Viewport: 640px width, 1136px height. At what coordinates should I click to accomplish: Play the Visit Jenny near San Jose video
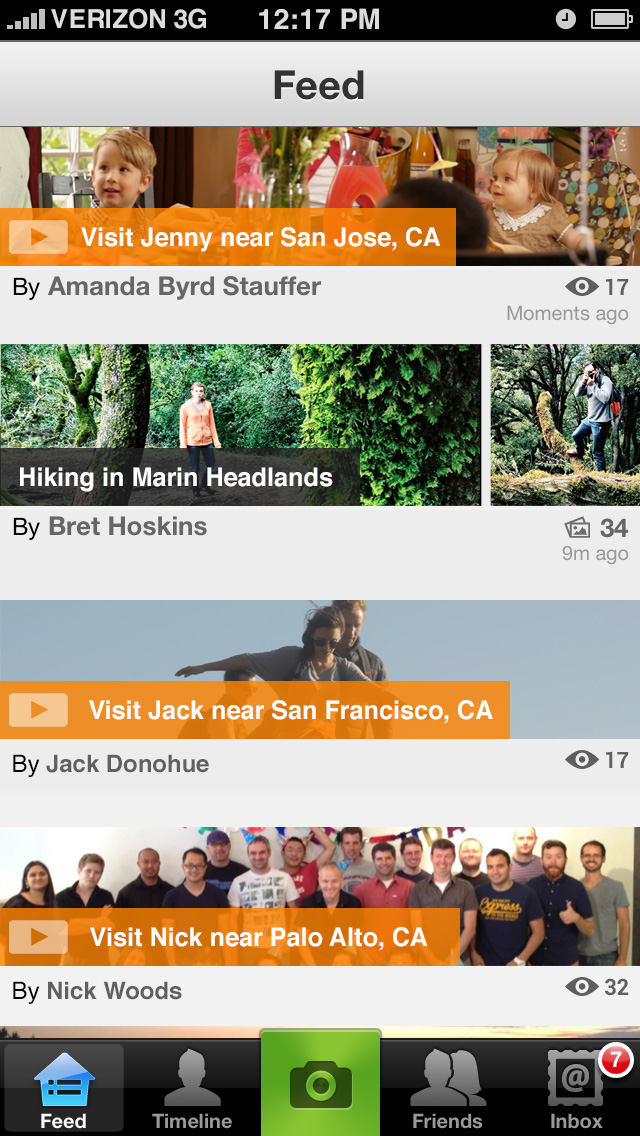(x=38, y=237)
